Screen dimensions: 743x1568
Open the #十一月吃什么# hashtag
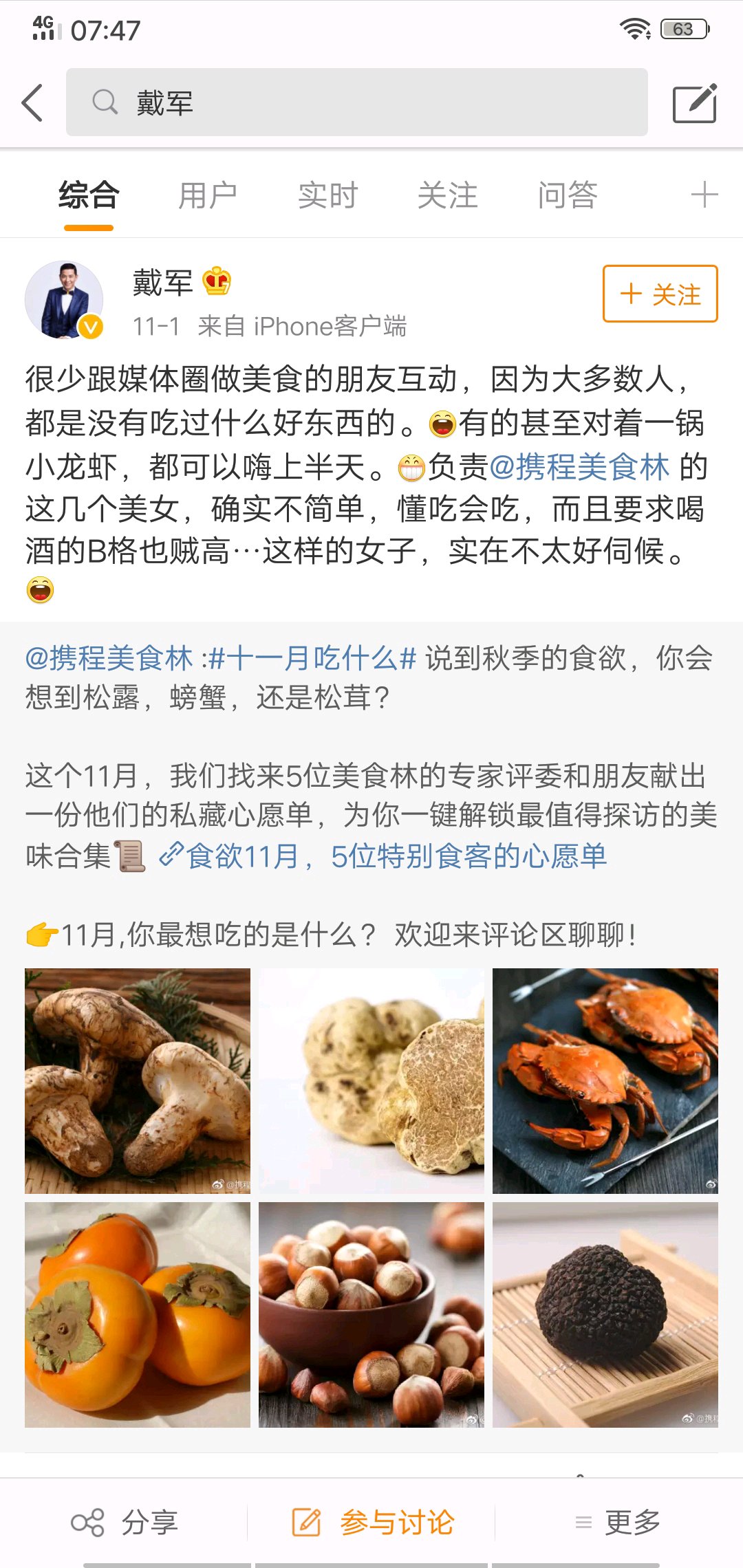[x=312, y=659]
